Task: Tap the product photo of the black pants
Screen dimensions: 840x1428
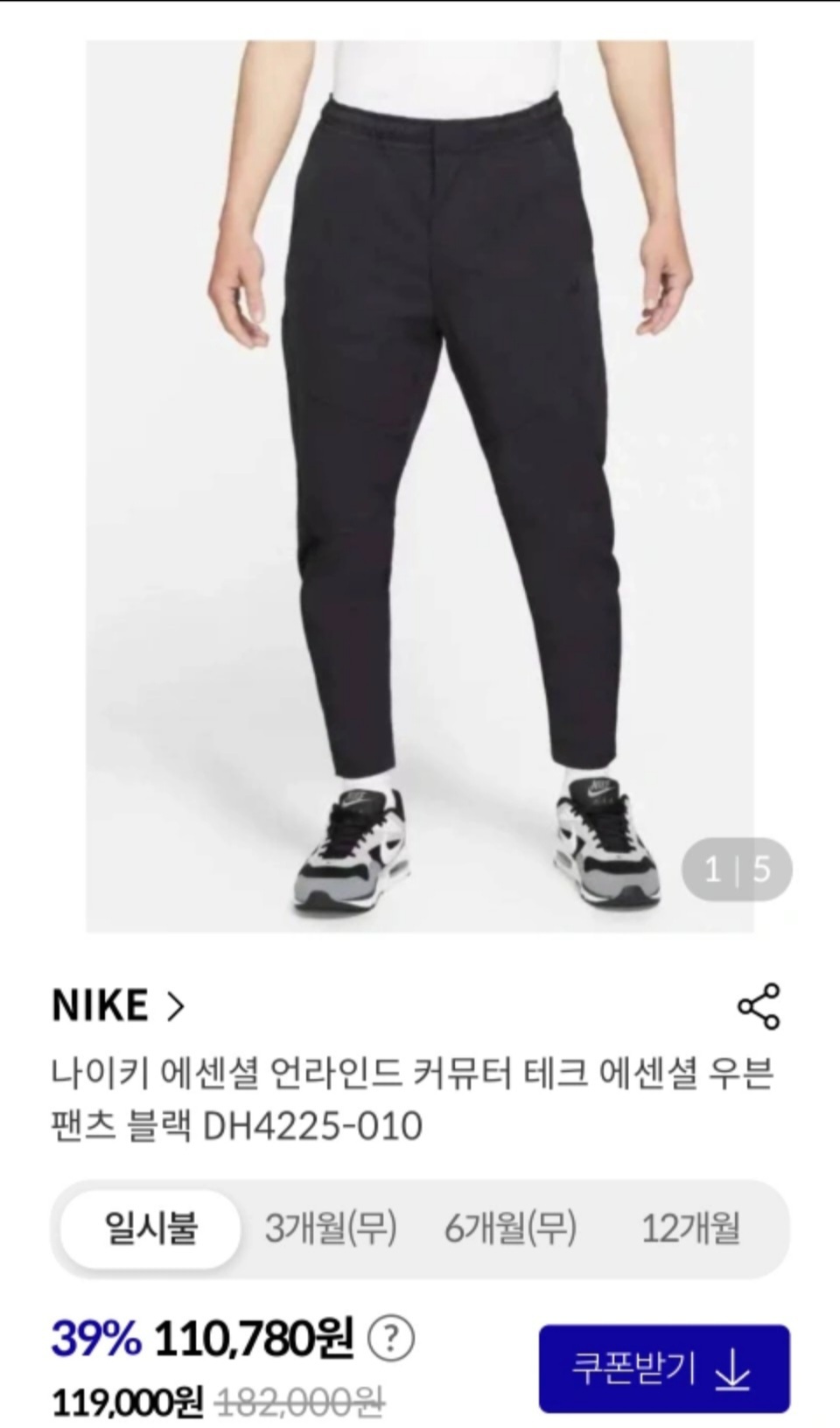Action: pyautogui.click(x=420, y=437)
